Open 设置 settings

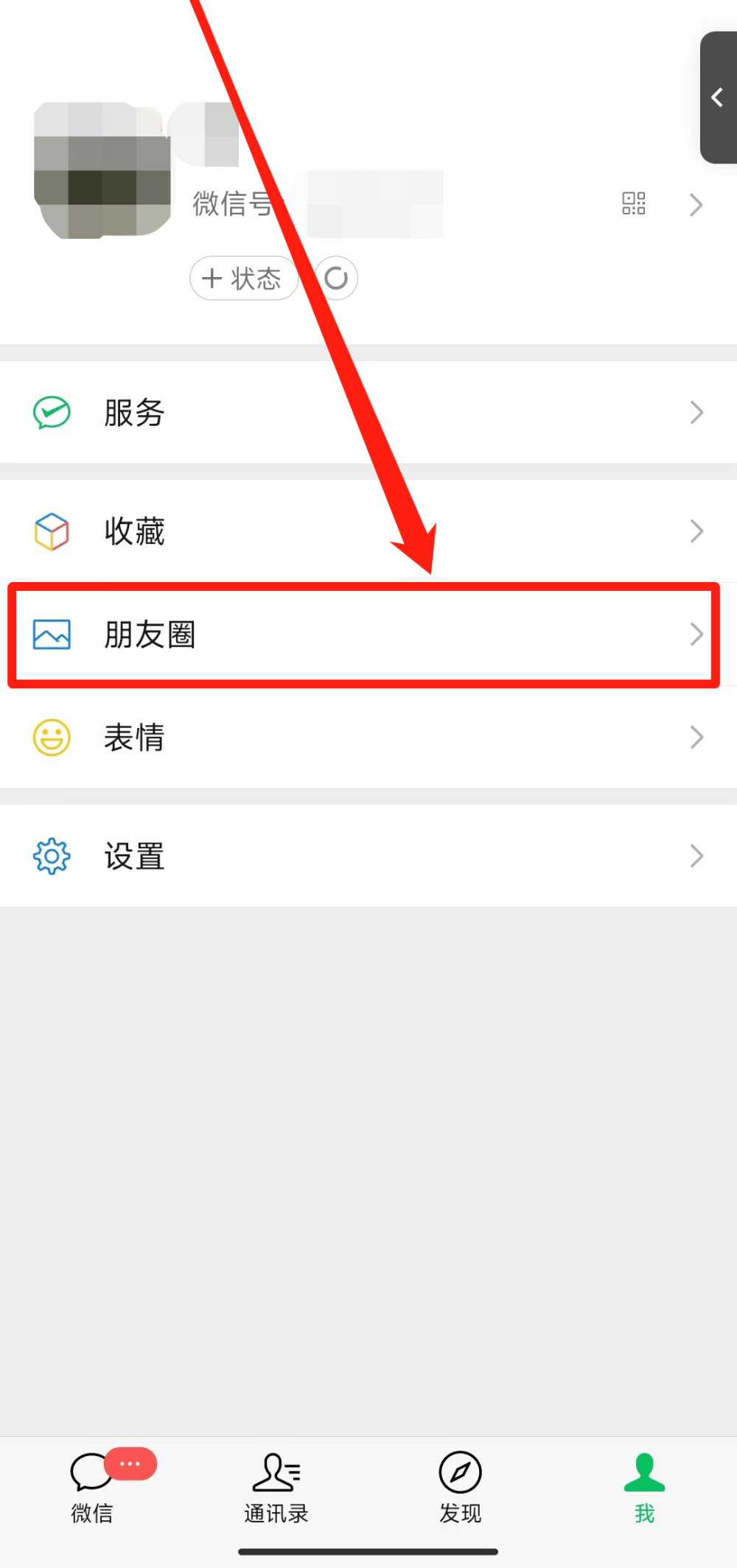pos(368,856)
